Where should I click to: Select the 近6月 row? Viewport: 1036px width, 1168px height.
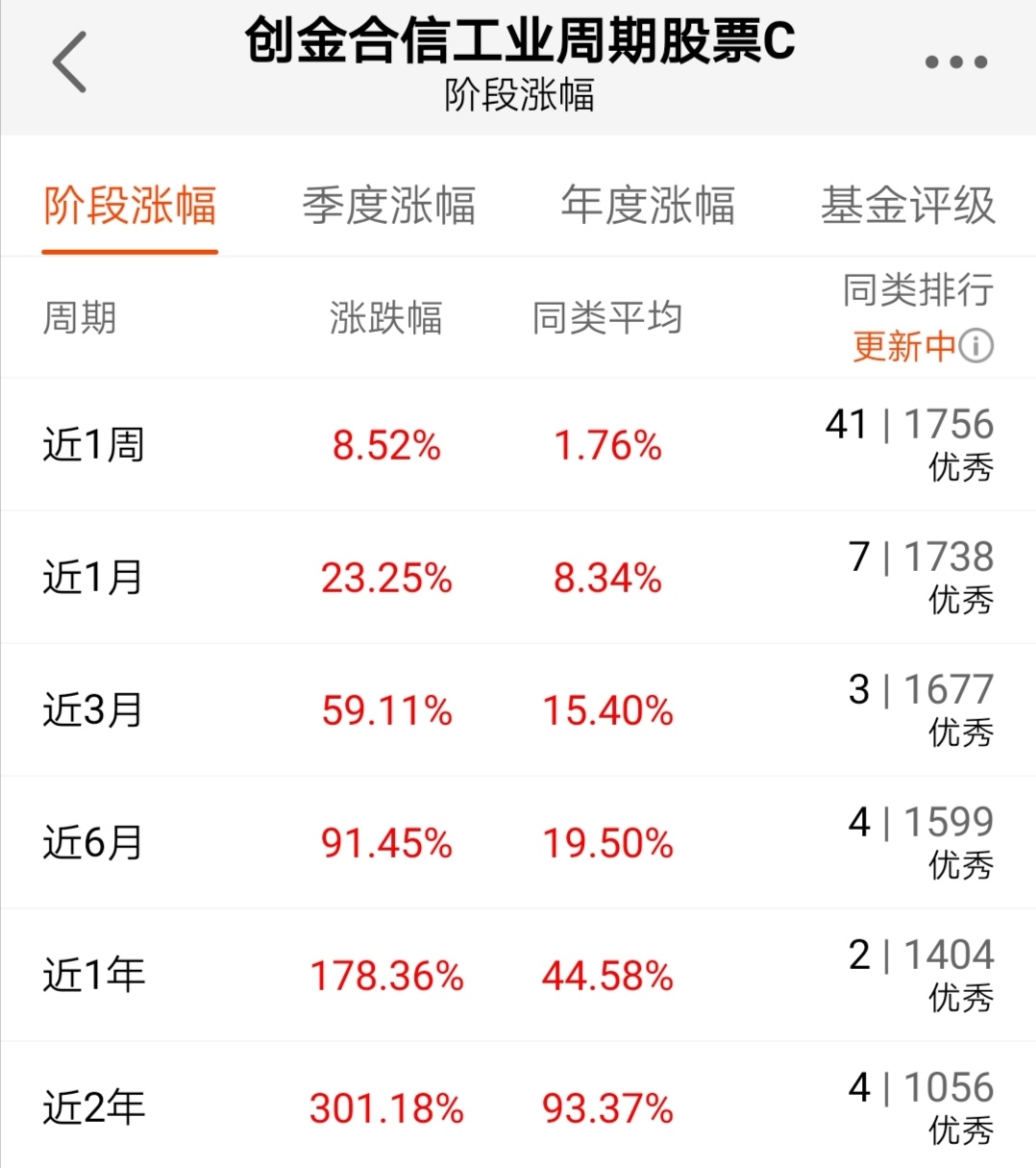point(93,844)
